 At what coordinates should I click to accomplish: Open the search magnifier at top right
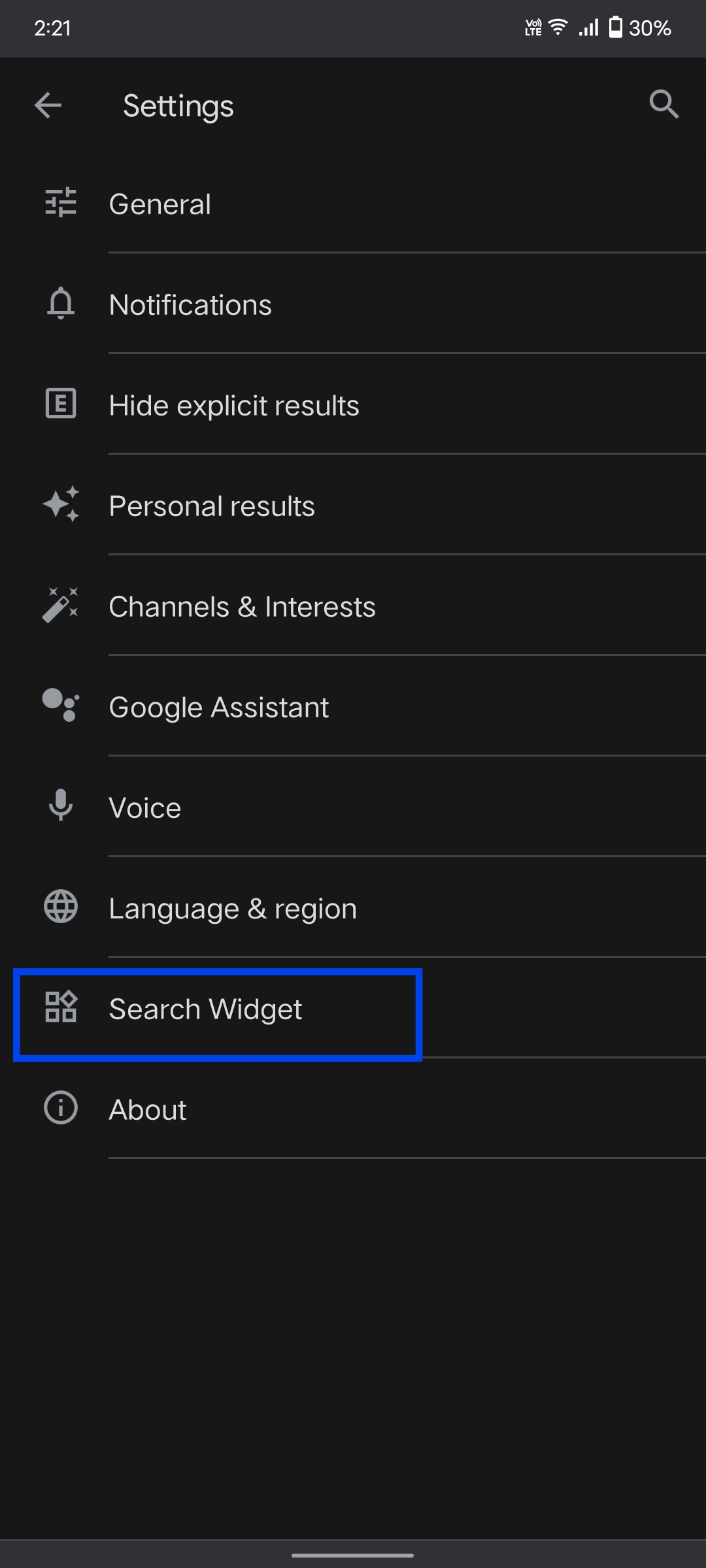pyautogui.click(x=664, y=105)
